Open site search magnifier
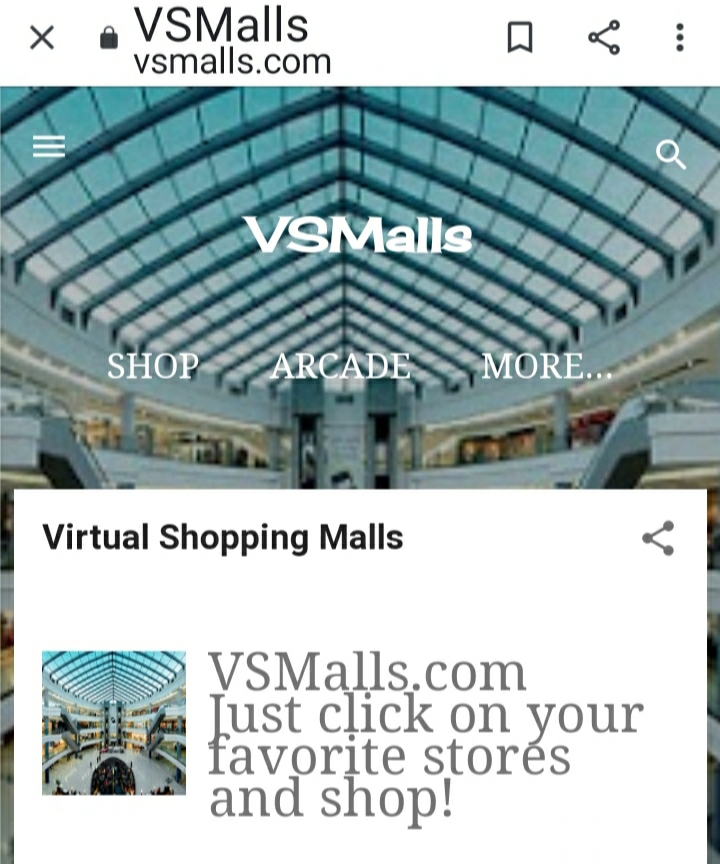 pyautogui.click(x=670, y=155)
